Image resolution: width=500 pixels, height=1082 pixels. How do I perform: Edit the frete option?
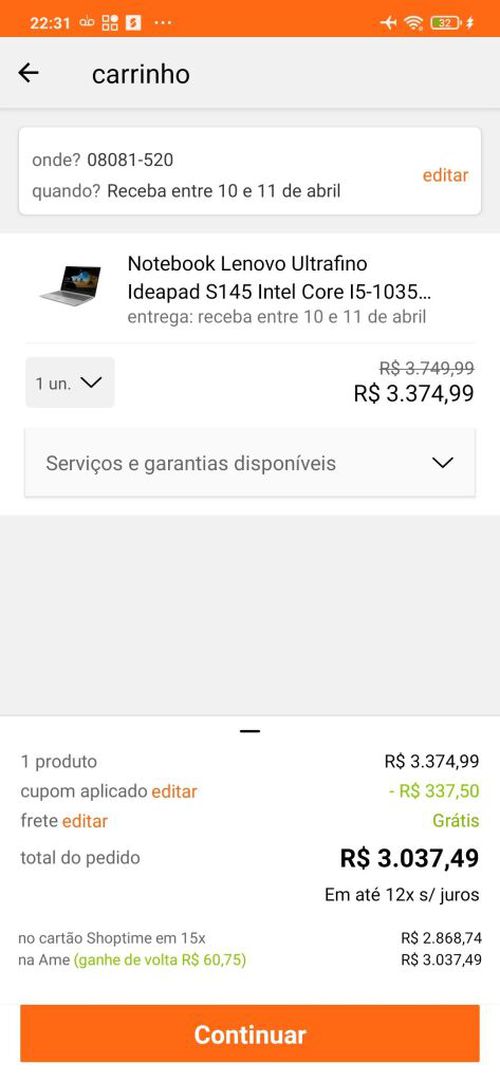point(85,821)
